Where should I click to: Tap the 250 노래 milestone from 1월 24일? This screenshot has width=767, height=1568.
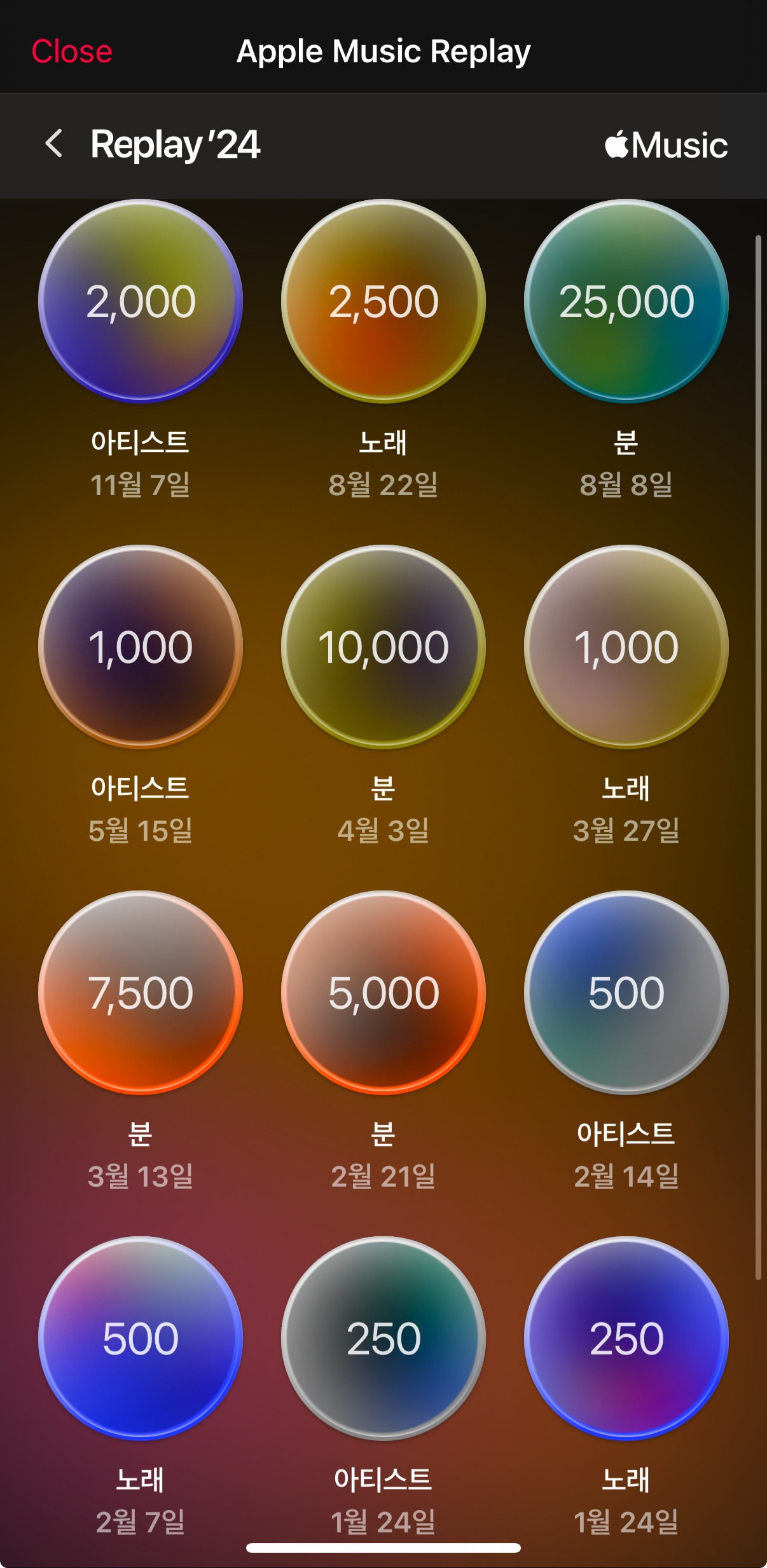pos(626,1338)
